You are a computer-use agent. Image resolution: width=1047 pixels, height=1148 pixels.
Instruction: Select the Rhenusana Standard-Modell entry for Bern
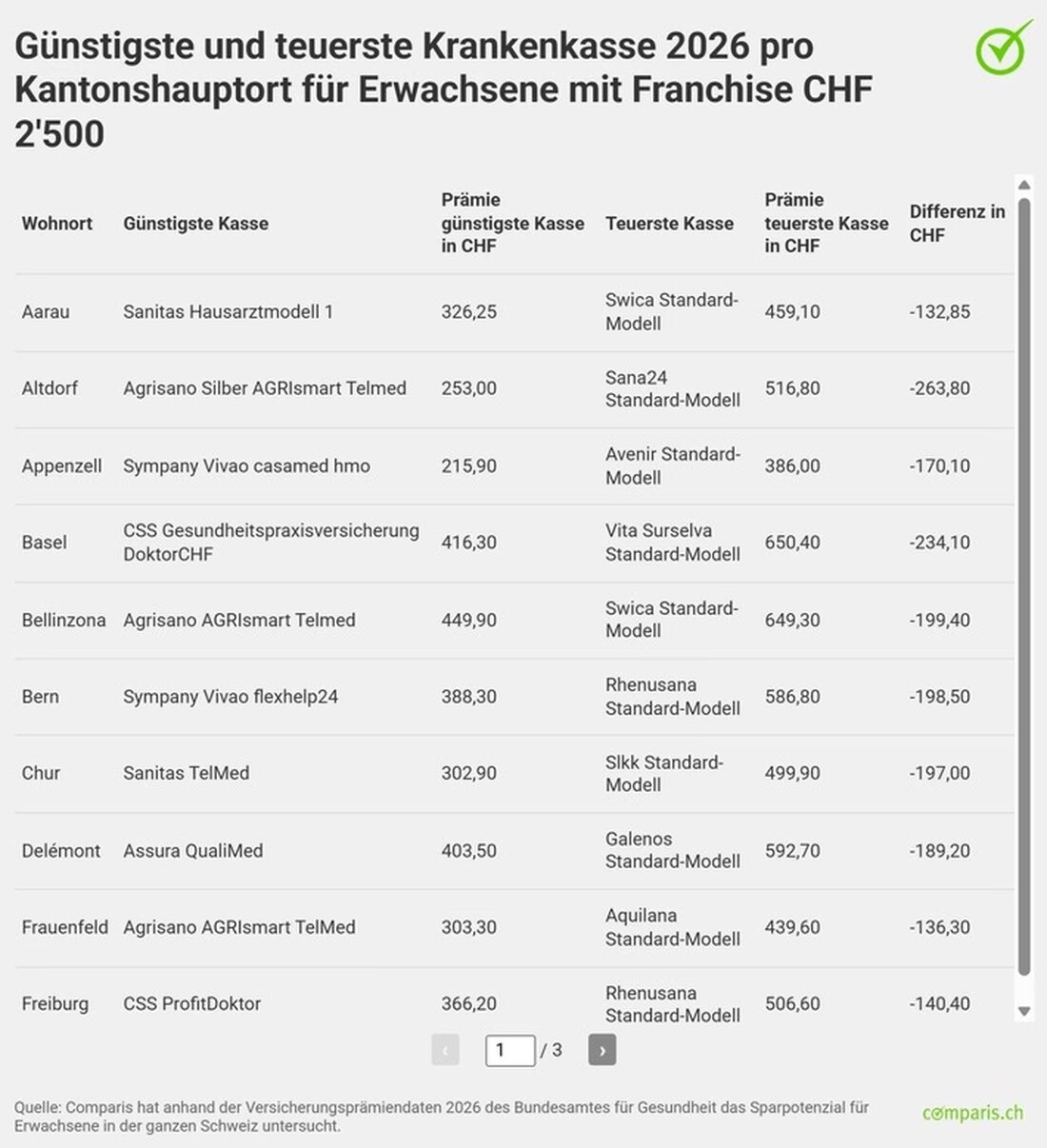coord(671,696)
